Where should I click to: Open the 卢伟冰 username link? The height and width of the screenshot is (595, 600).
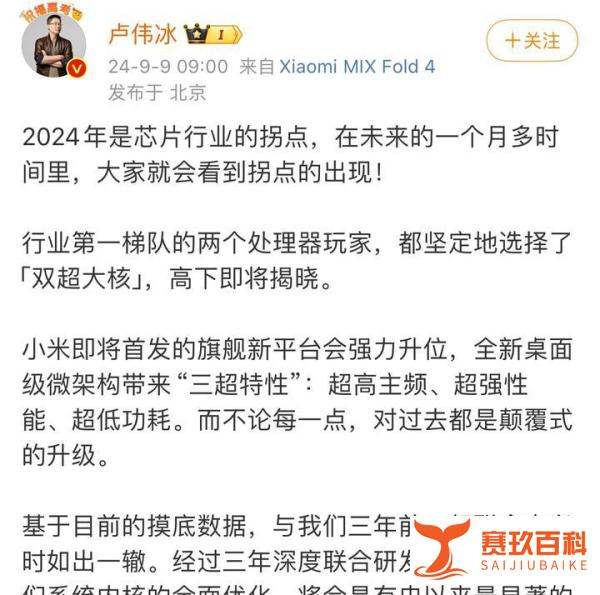pos(143,35)
